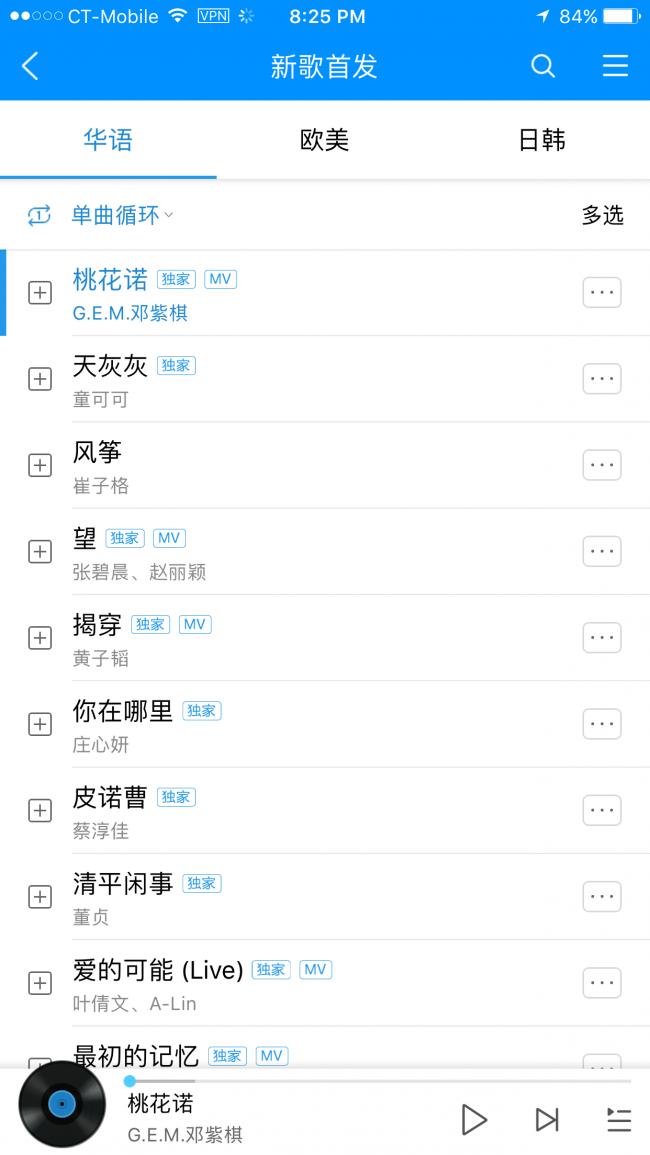Start playback in the mini player
650x1155 pixels.
473,1119
